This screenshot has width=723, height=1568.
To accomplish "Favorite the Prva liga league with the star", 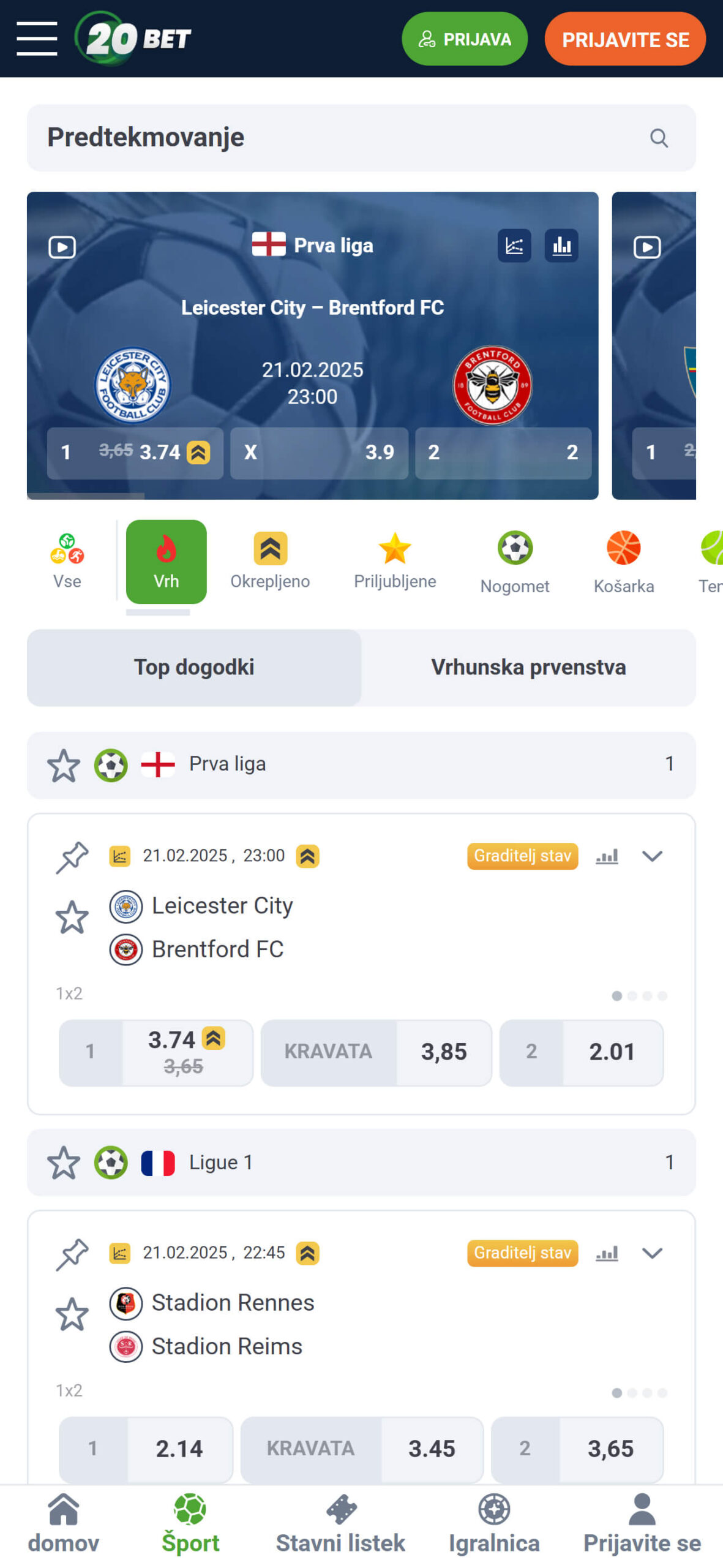I will coord(64,766).
